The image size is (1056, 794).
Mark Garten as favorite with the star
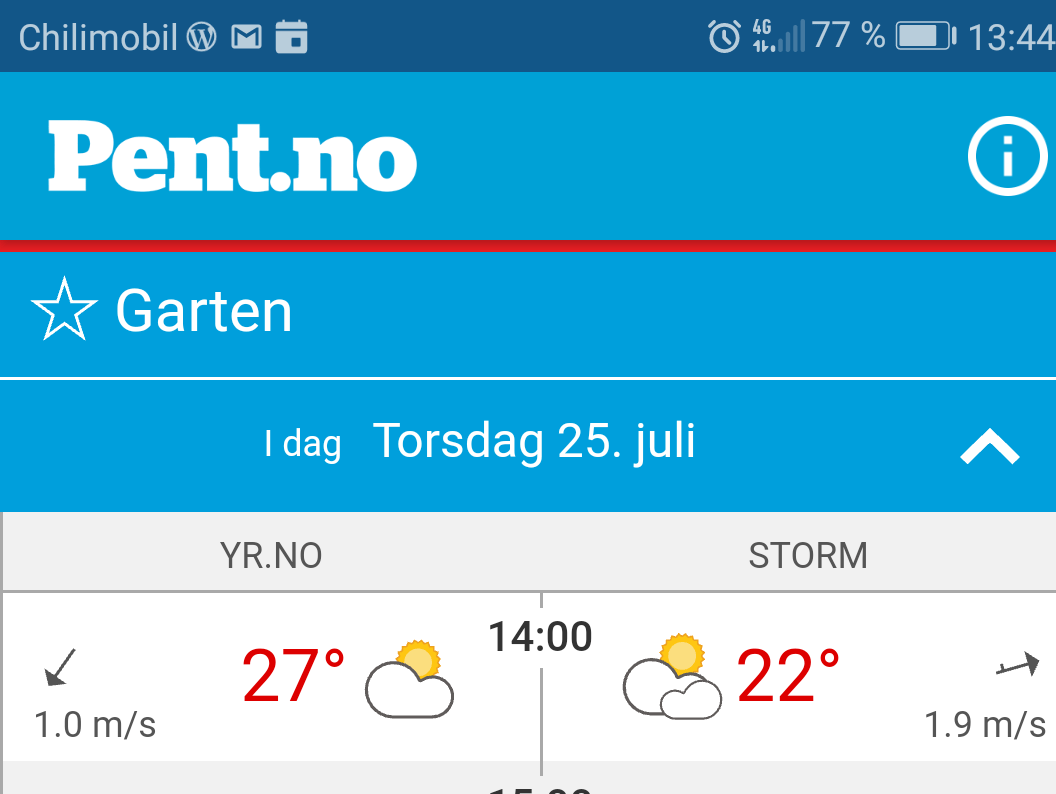click(x=64, y=311)
